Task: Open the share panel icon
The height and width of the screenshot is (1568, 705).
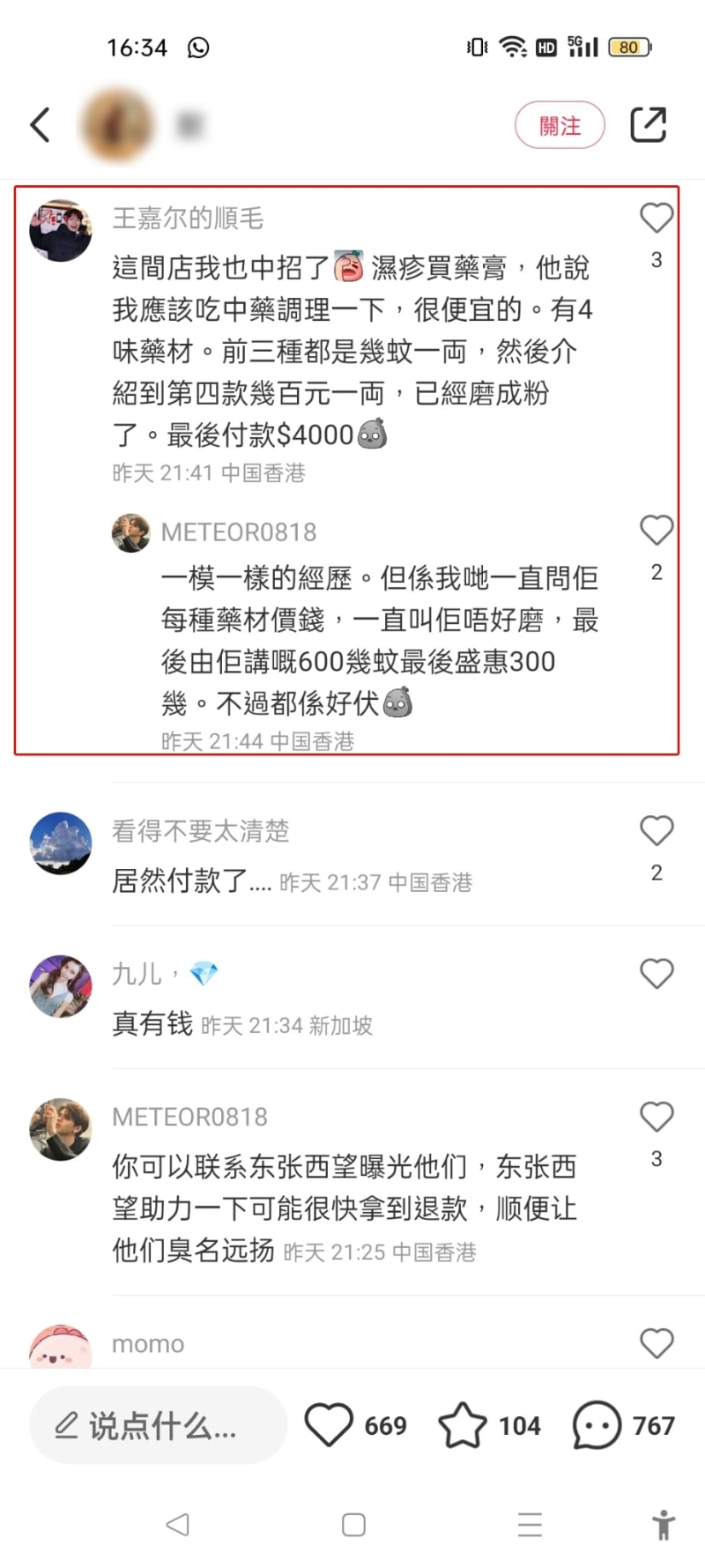Action: pos(649,124)
